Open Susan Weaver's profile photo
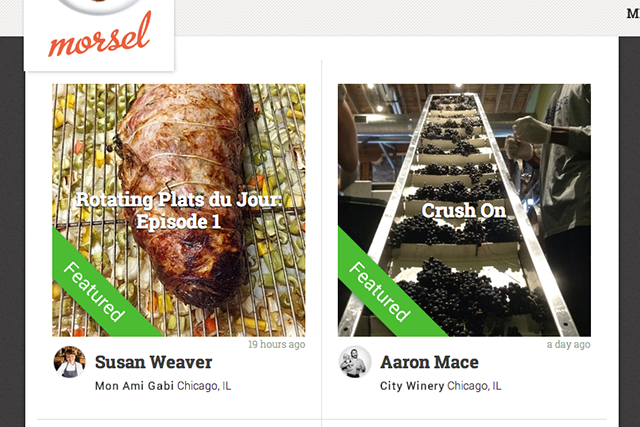 pos(70,362)
